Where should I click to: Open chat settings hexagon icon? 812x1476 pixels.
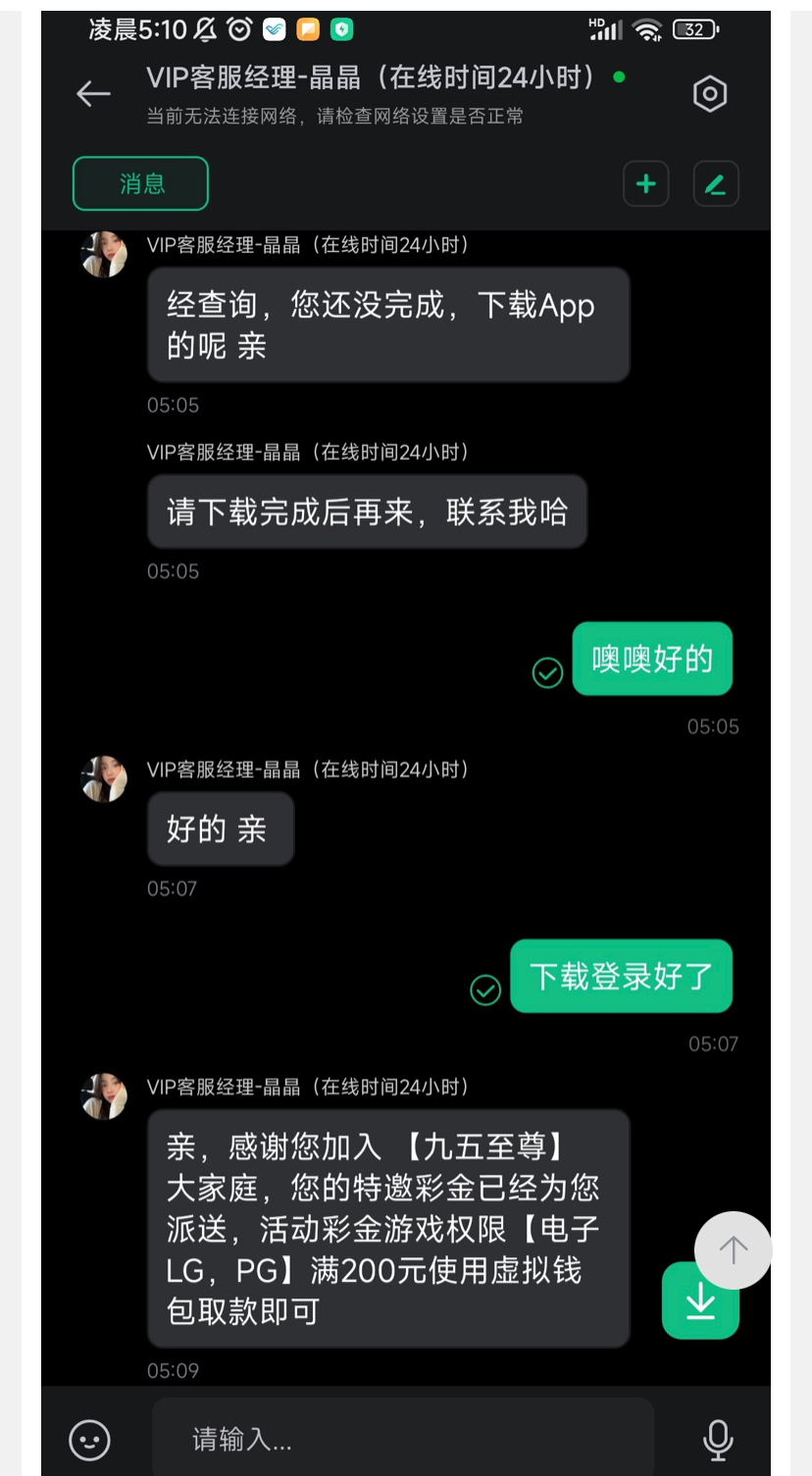(709, 94)
